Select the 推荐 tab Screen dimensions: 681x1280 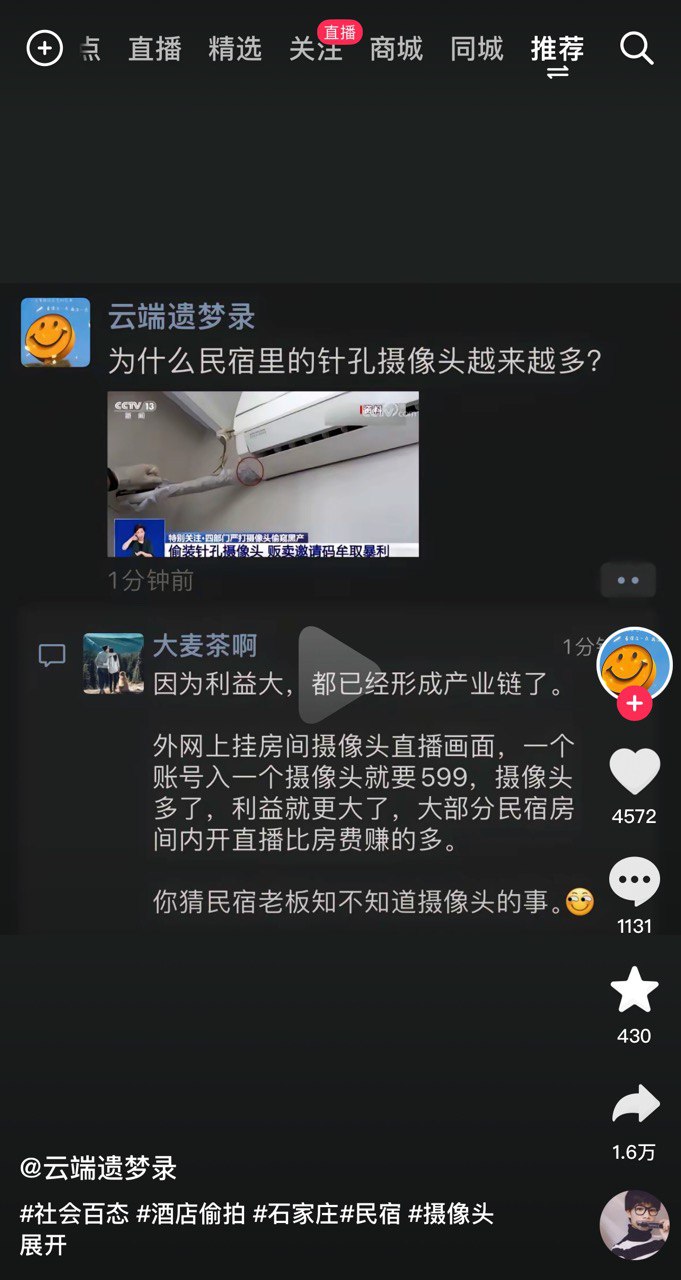coord(557,48)
